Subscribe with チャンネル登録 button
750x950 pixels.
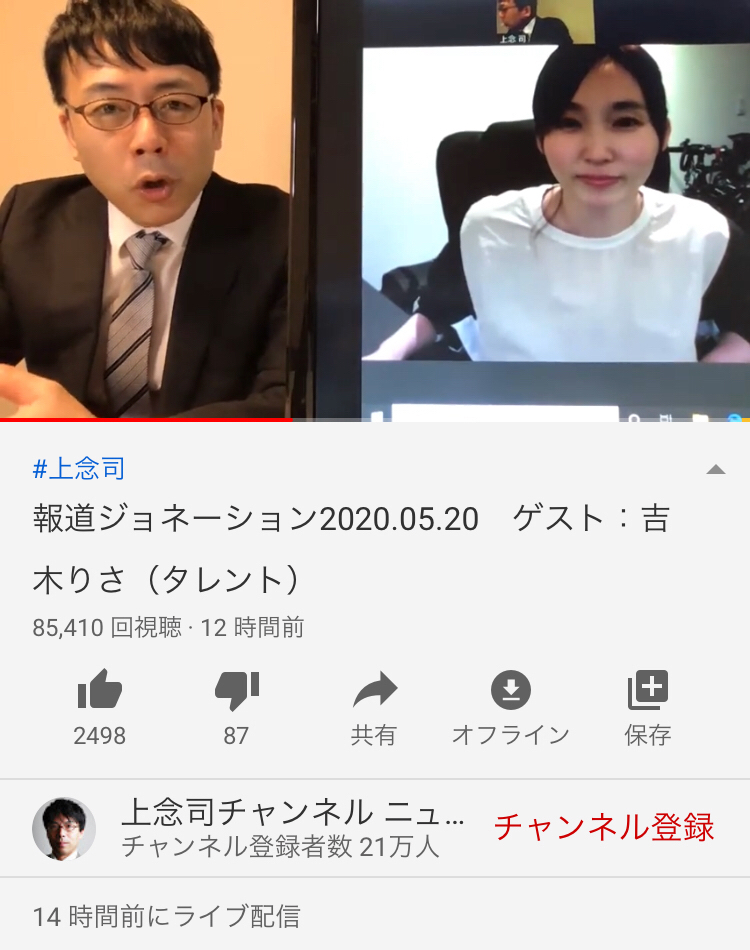(604, 827)
